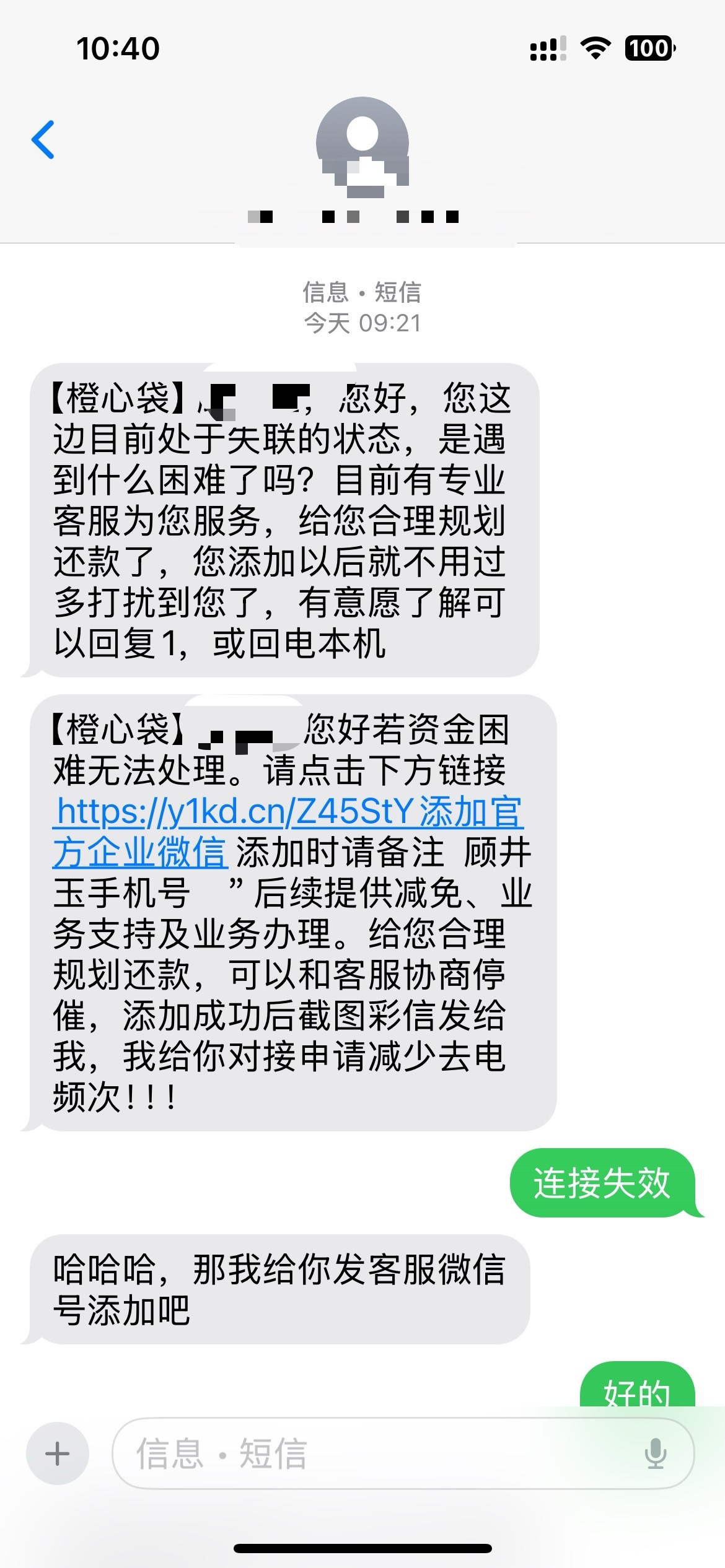This screenshot has width=725, height=1568.
Task: Start voice dictation with the microphone
Action: point(655,1453)
